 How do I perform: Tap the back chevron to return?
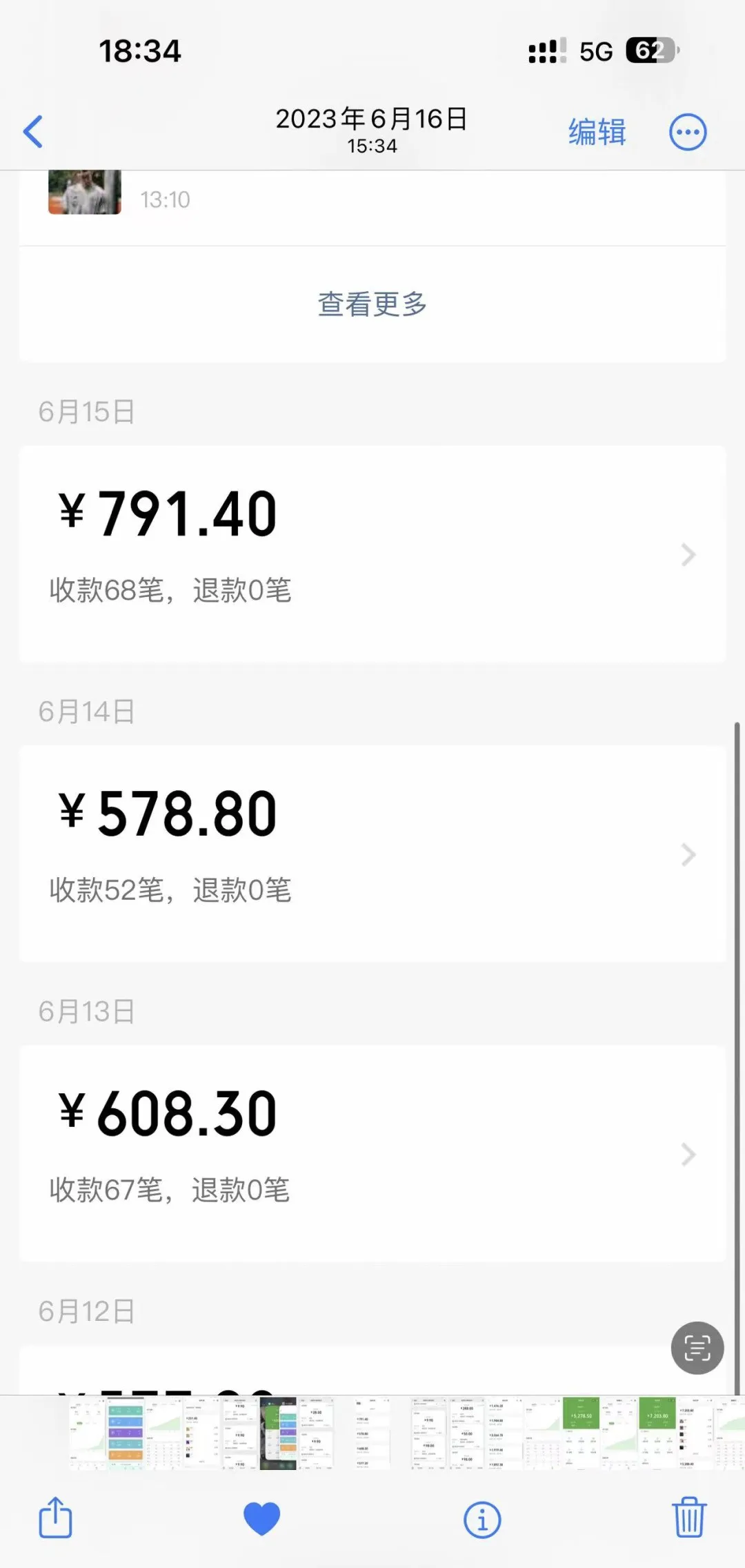tap(32, 131)
